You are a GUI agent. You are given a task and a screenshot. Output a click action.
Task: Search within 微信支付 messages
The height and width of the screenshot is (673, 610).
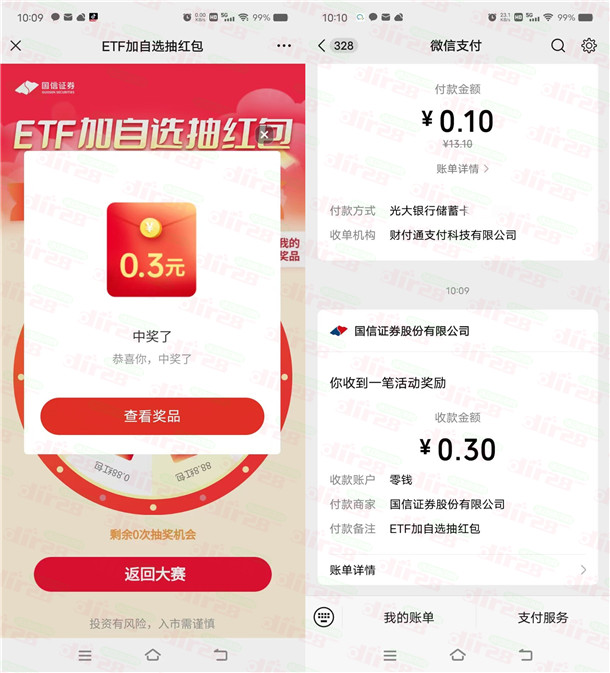coord(558,46)
